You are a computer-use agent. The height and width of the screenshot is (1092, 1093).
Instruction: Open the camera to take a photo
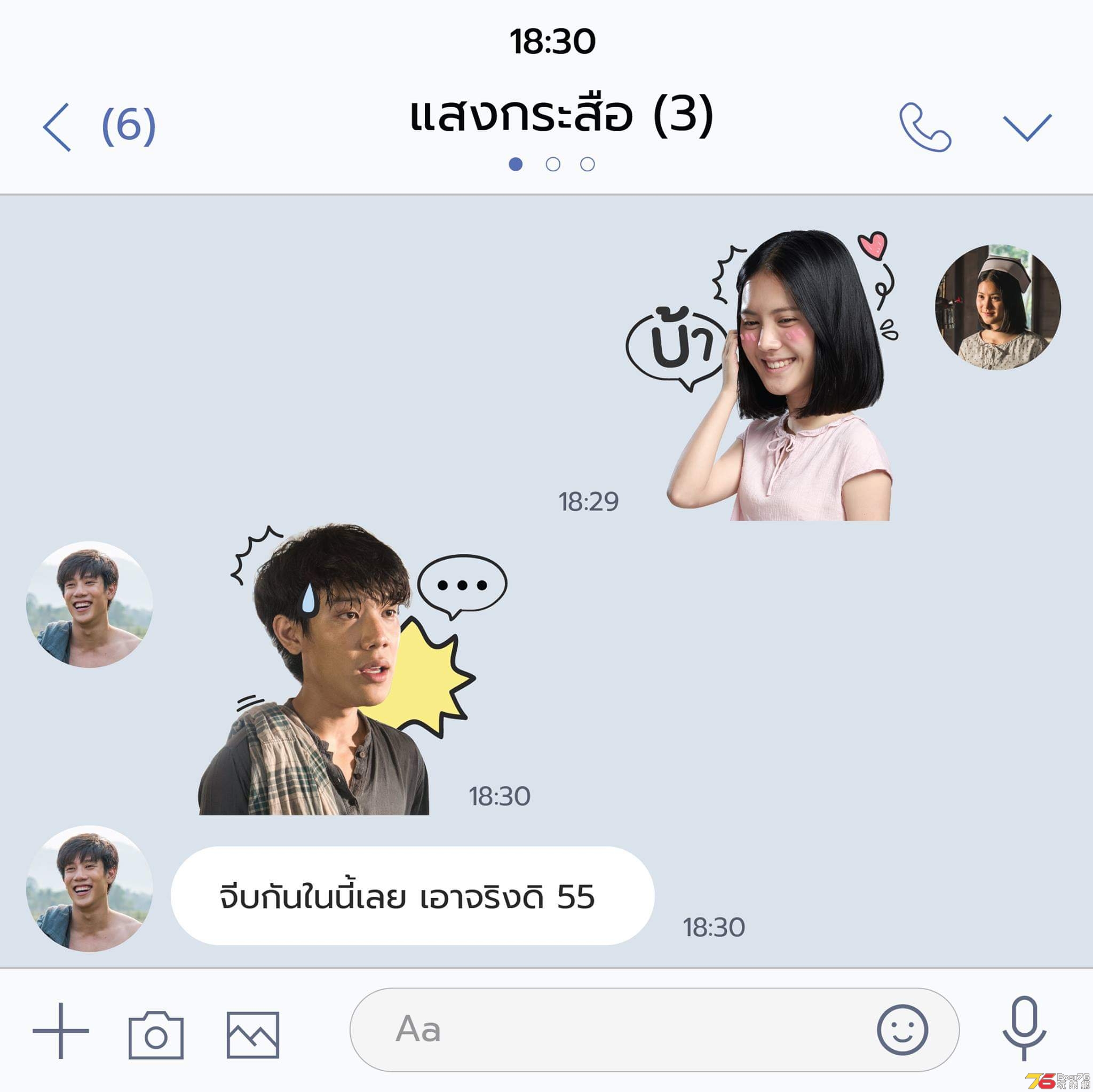[x=156, y=1034]
